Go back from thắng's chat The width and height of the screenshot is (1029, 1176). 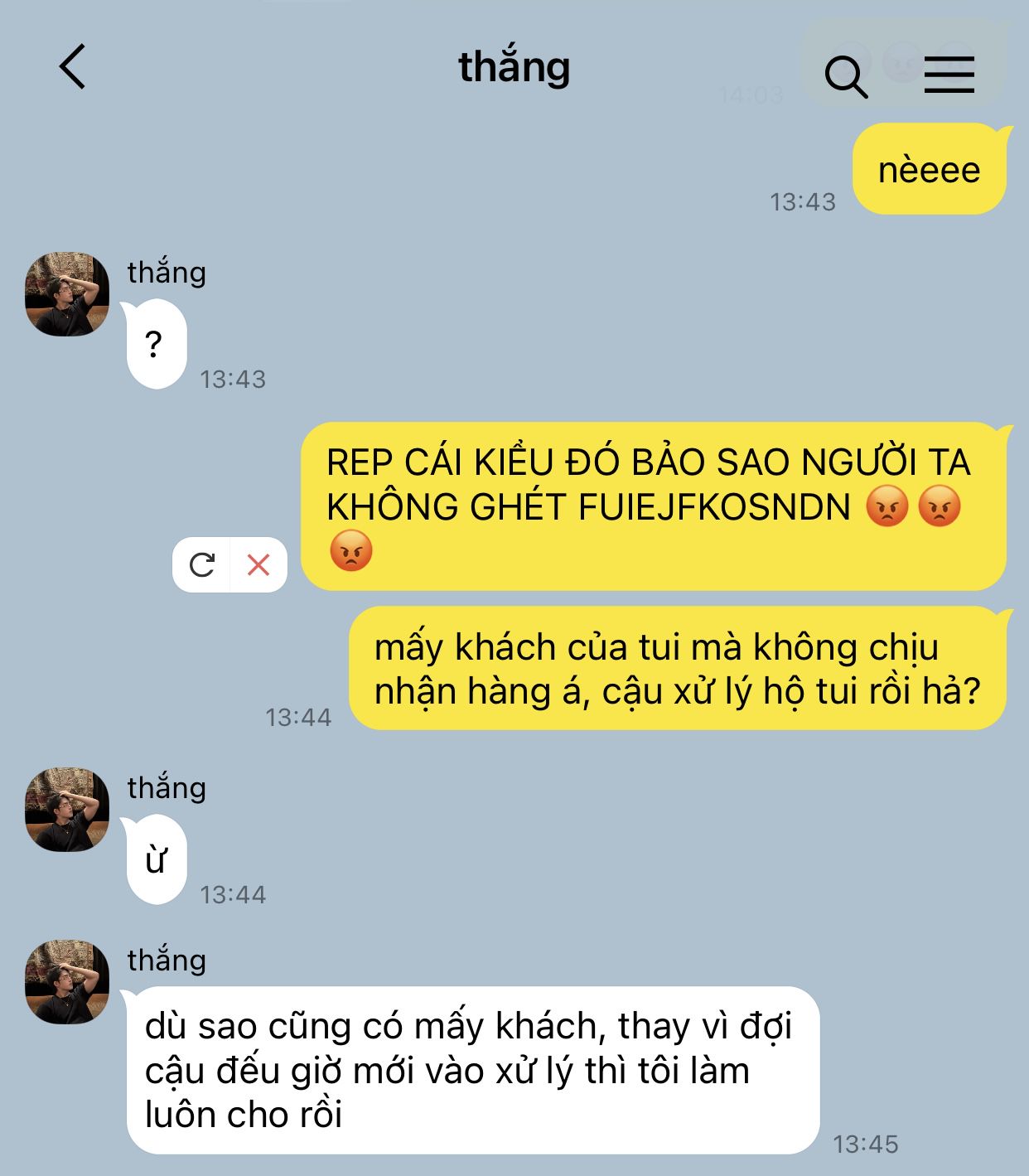[x=73, y=66]
